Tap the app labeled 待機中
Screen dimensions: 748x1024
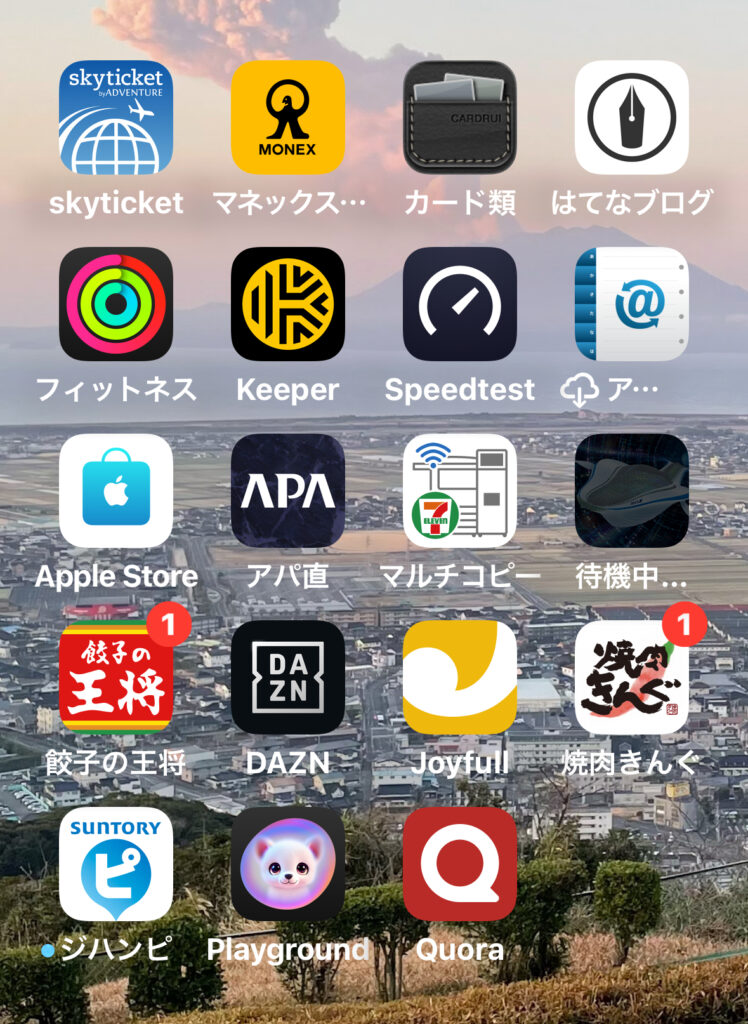[632, 491]
